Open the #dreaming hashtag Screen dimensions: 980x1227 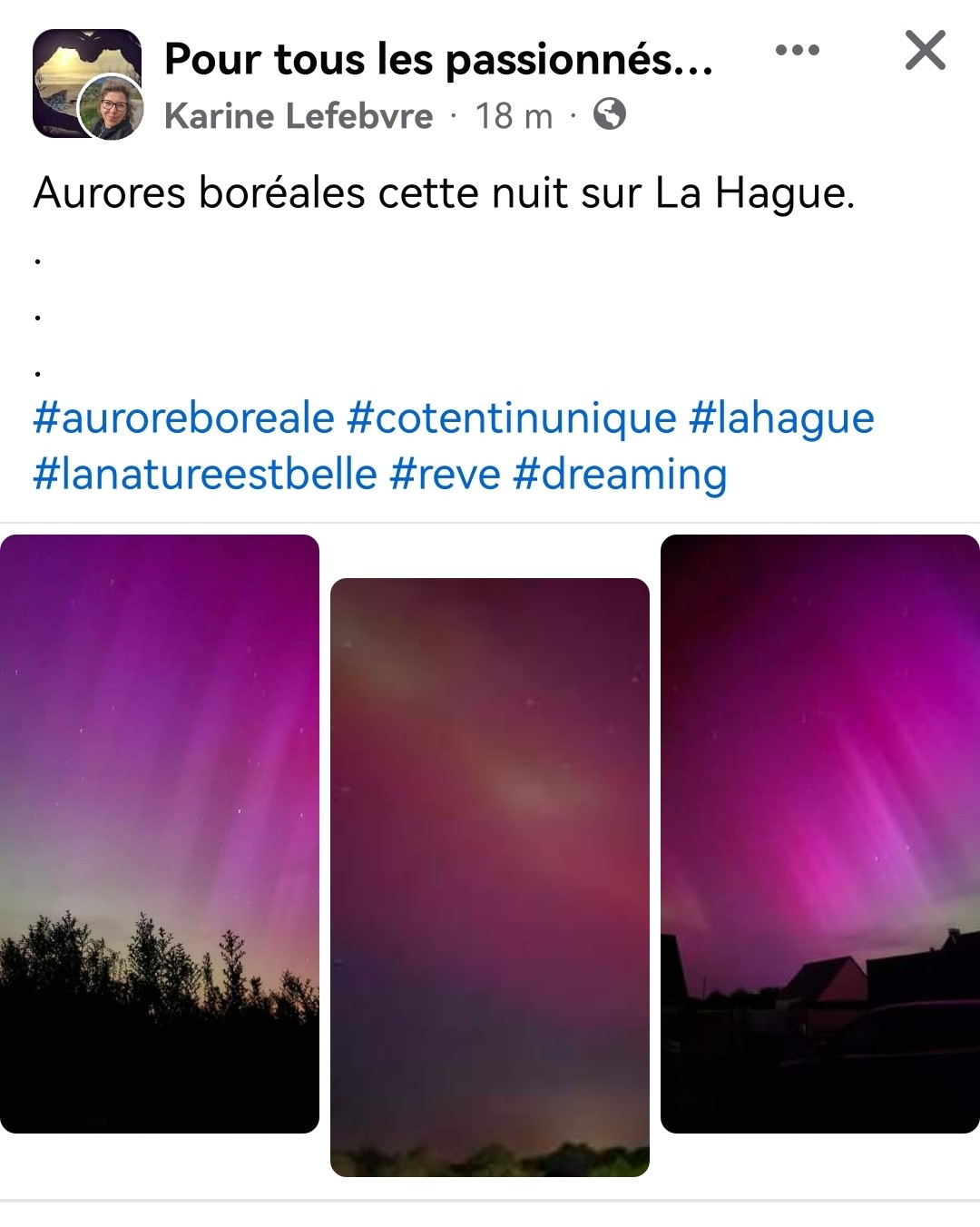pyautogui.click(x=620, y=475)
